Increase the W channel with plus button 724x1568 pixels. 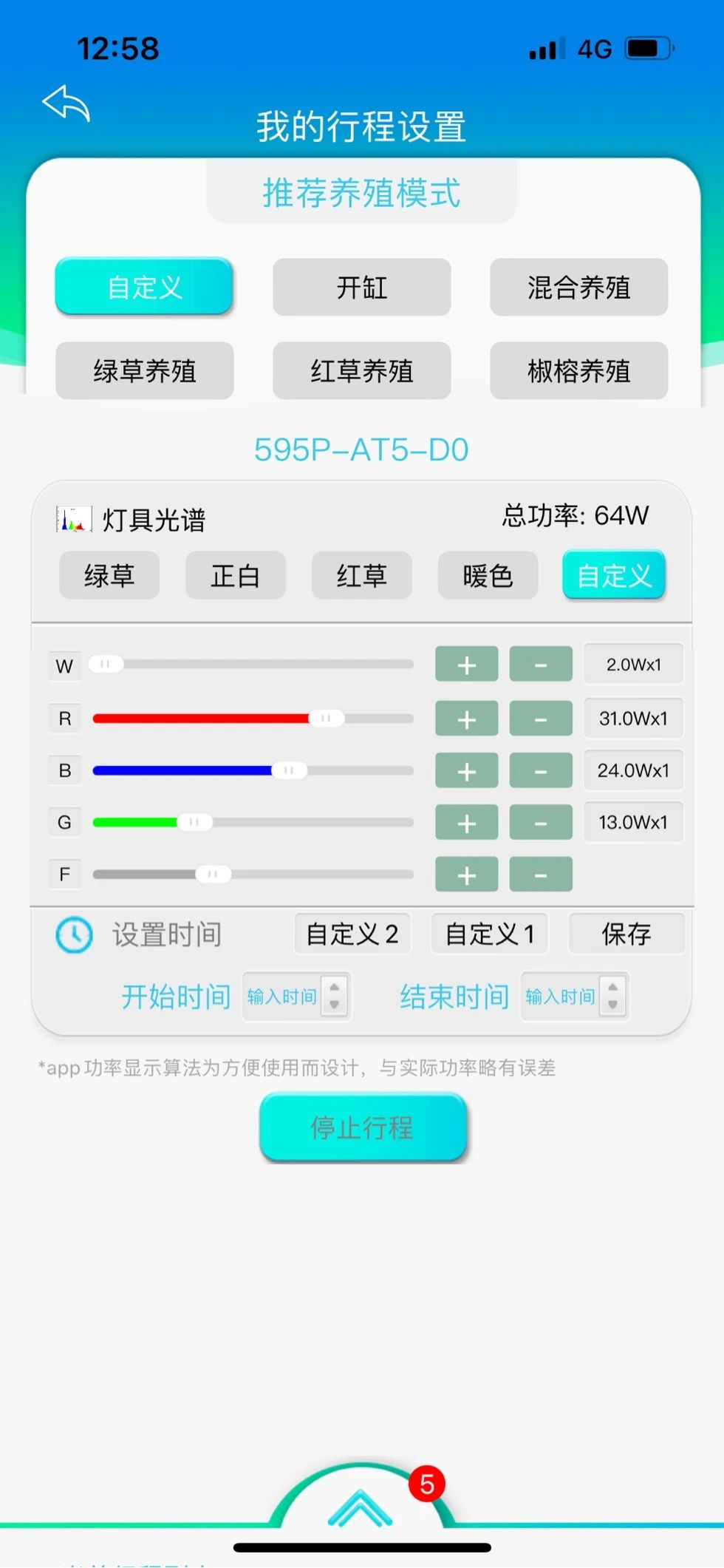click(466, 665)
